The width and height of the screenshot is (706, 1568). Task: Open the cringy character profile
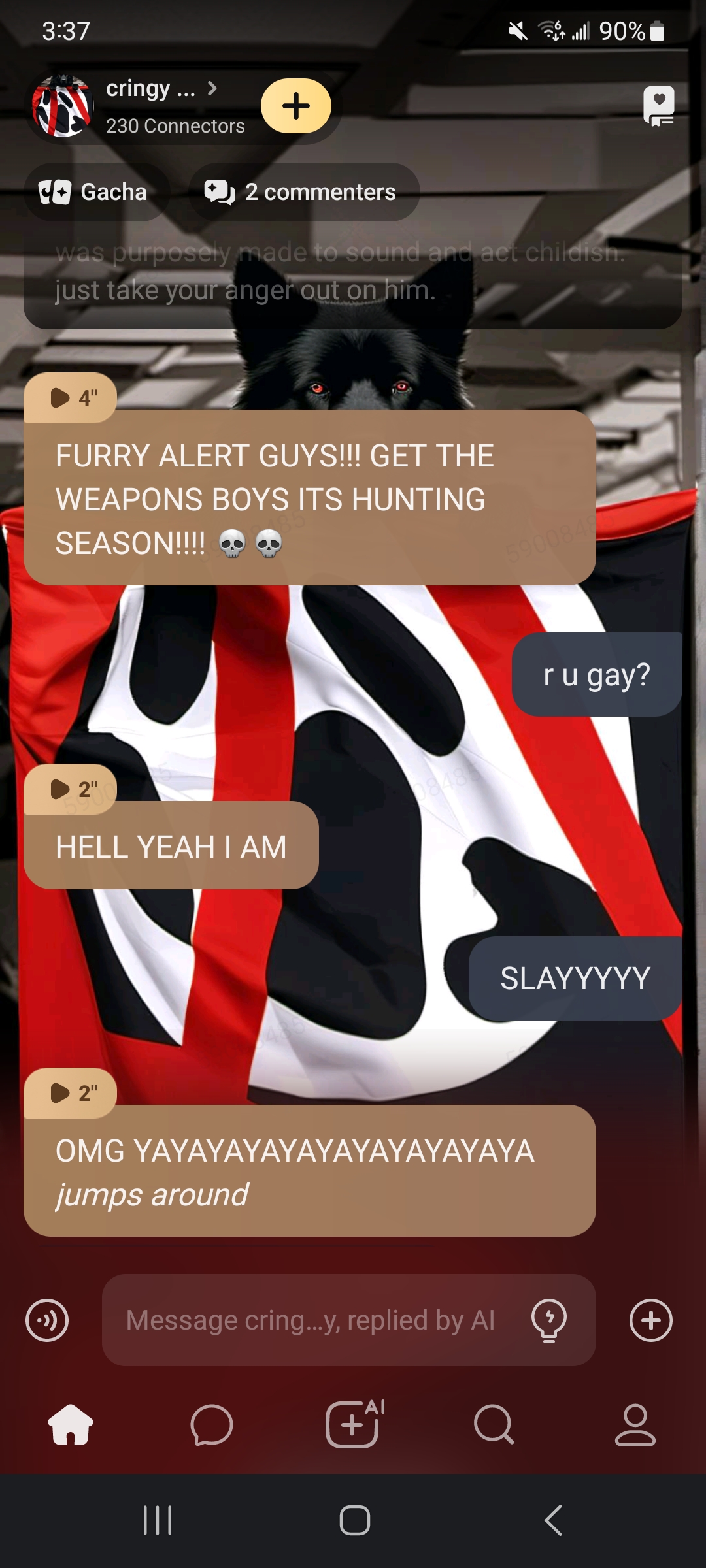(150, 105)
